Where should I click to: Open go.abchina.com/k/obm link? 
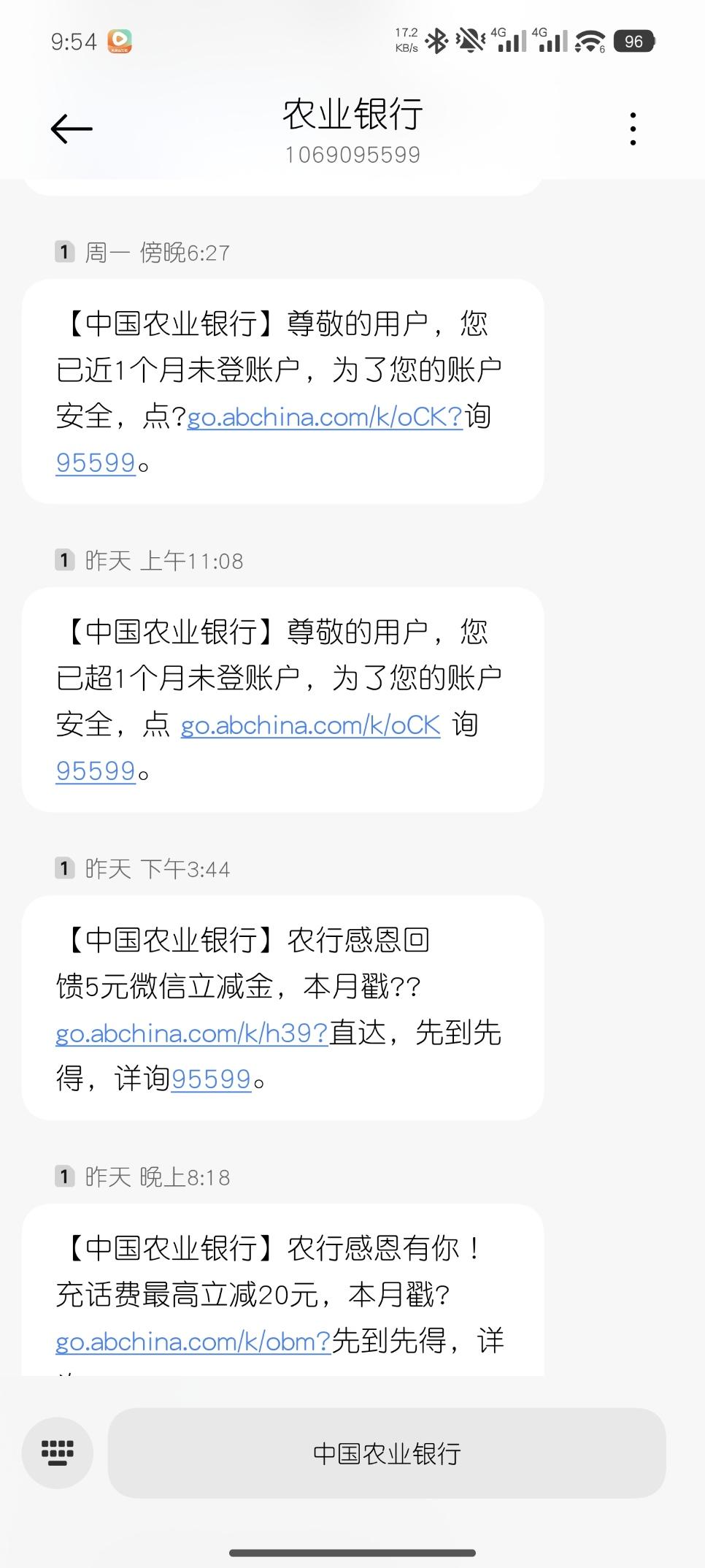[193, 1342]
